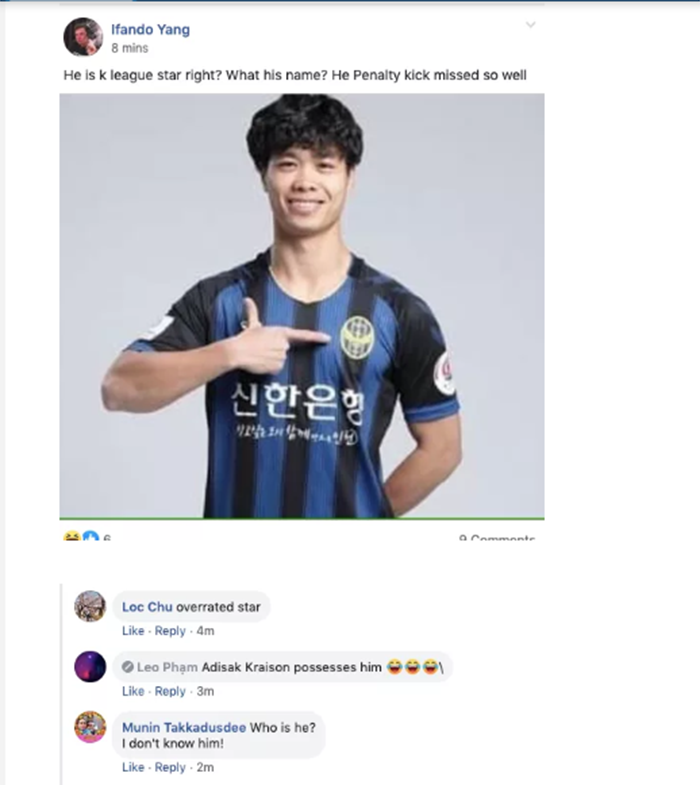
Task: Like Munin Takkadusdee's comment
Action: pyautogui.click(x=132, y=767)
